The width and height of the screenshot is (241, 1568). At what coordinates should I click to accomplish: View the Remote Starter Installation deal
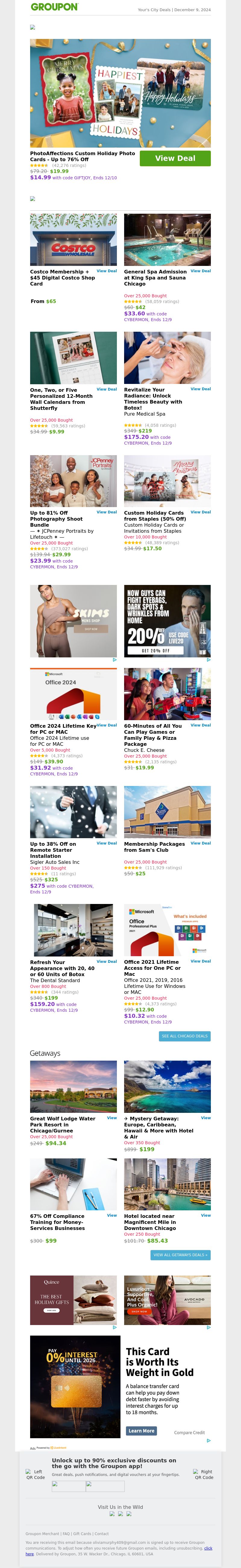[x=106, y=843]
